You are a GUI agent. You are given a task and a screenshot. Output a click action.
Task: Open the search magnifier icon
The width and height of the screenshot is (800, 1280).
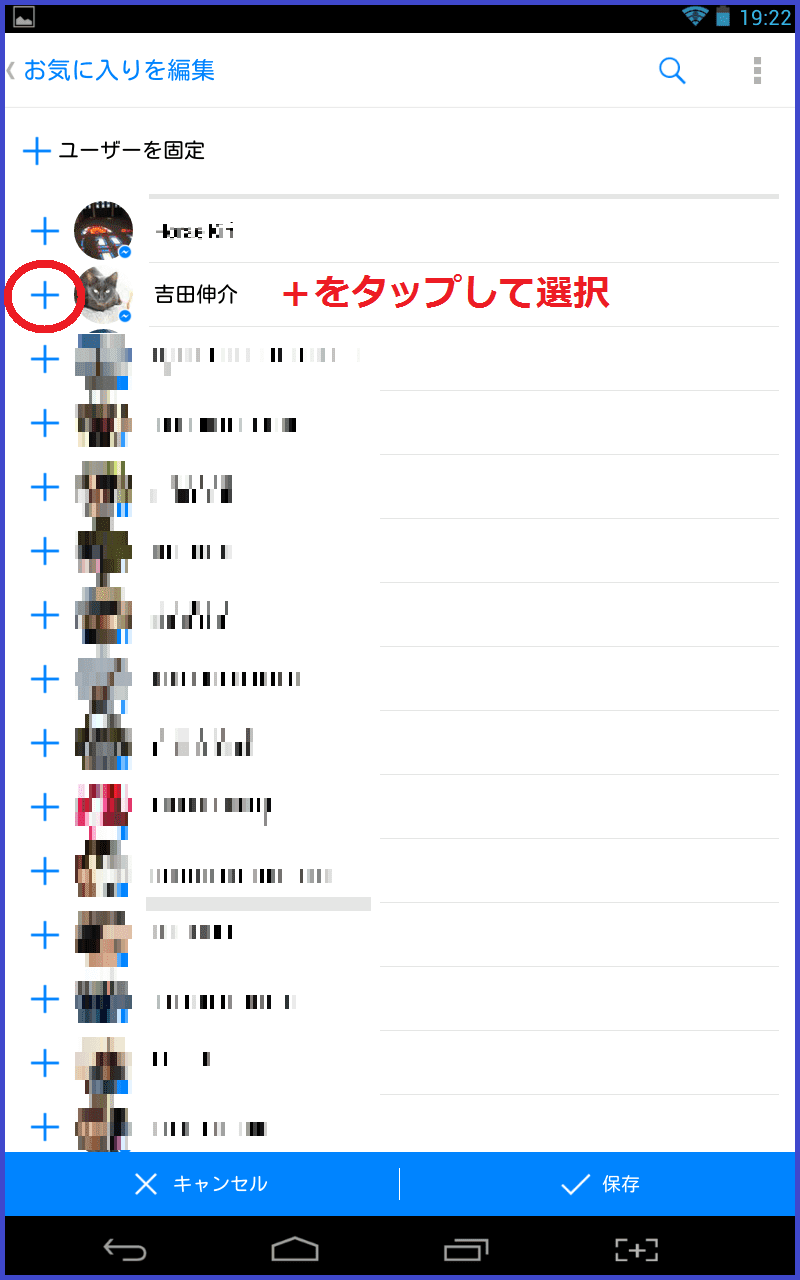(x=672, y=71)
